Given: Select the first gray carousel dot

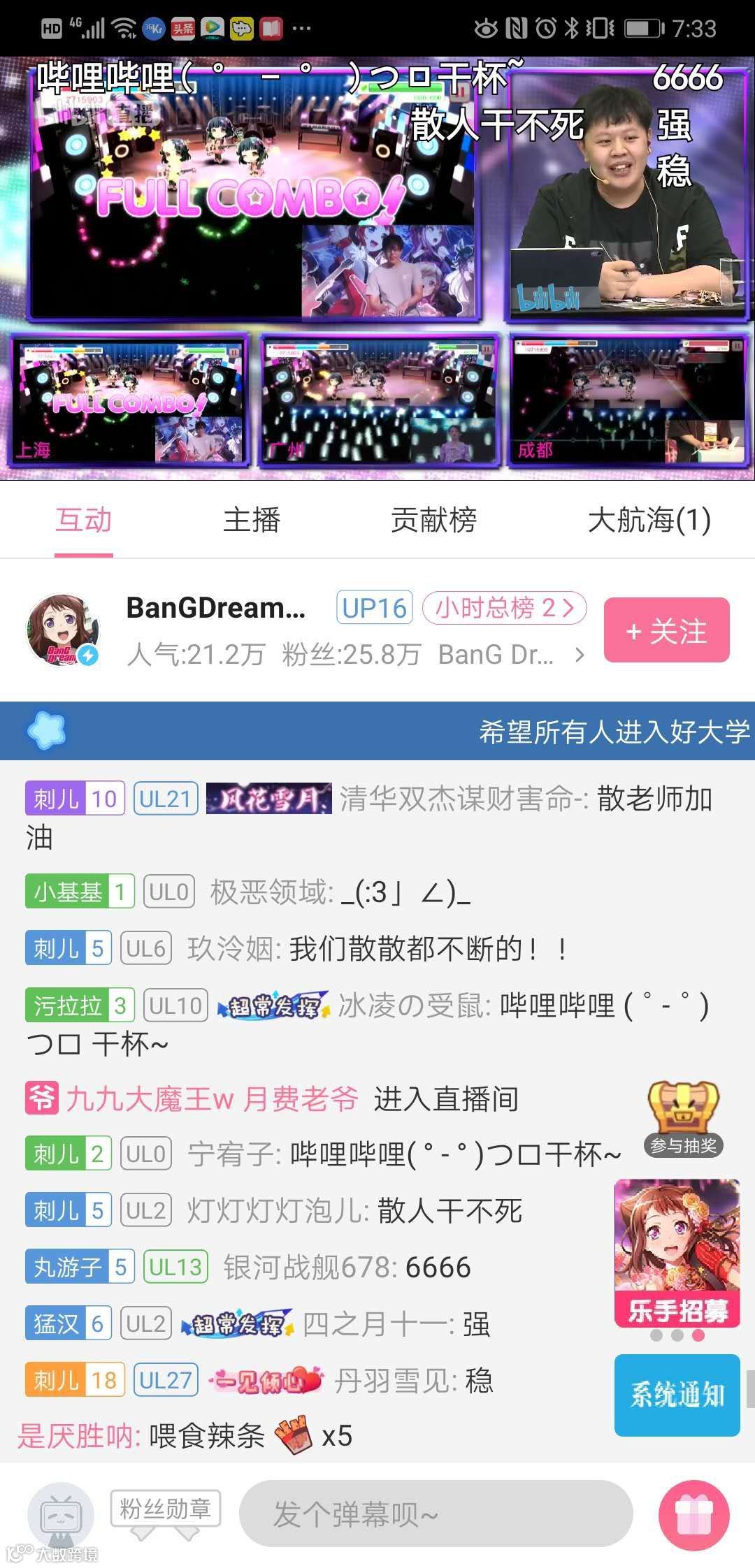Looking at the screenshot, I should [656, 1335].
